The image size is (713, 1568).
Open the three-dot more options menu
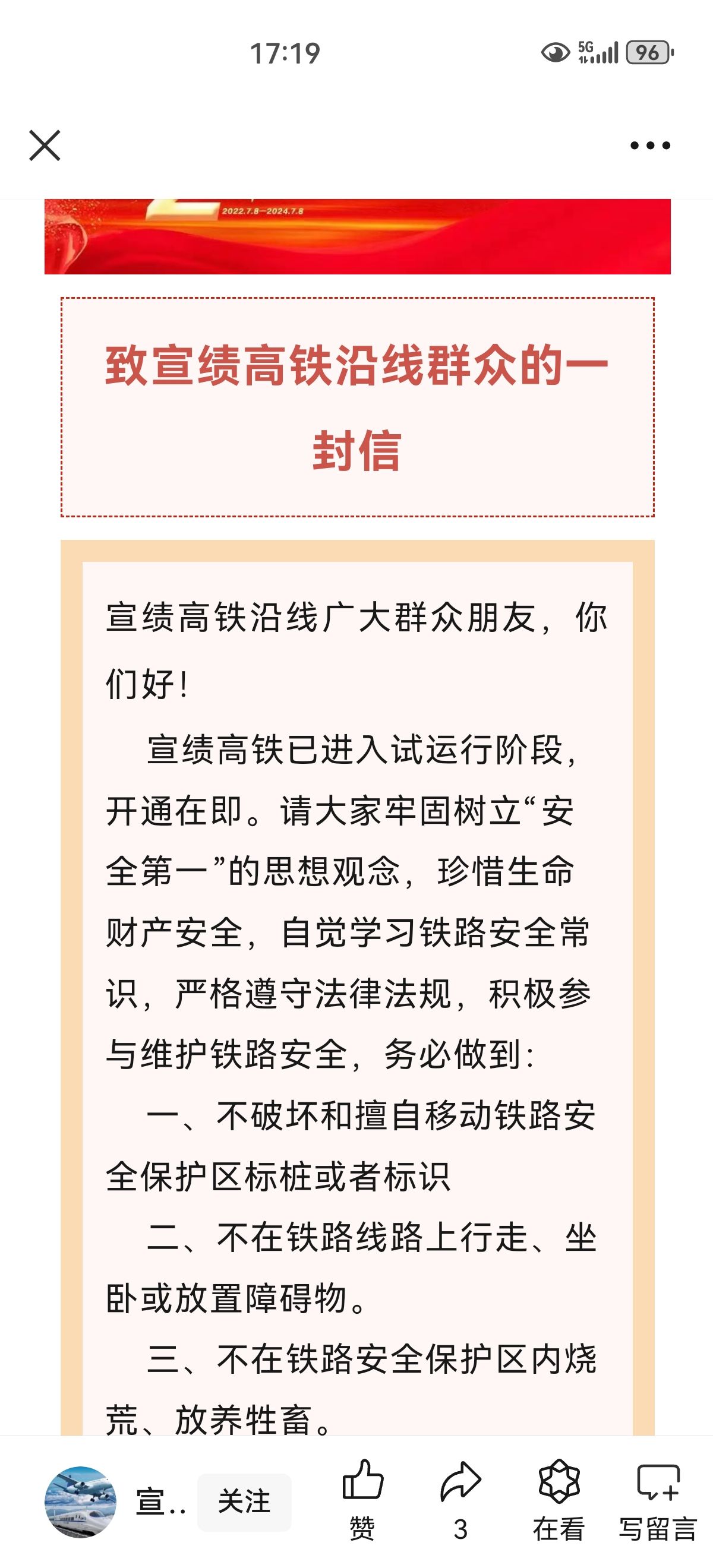coord(649,146)
